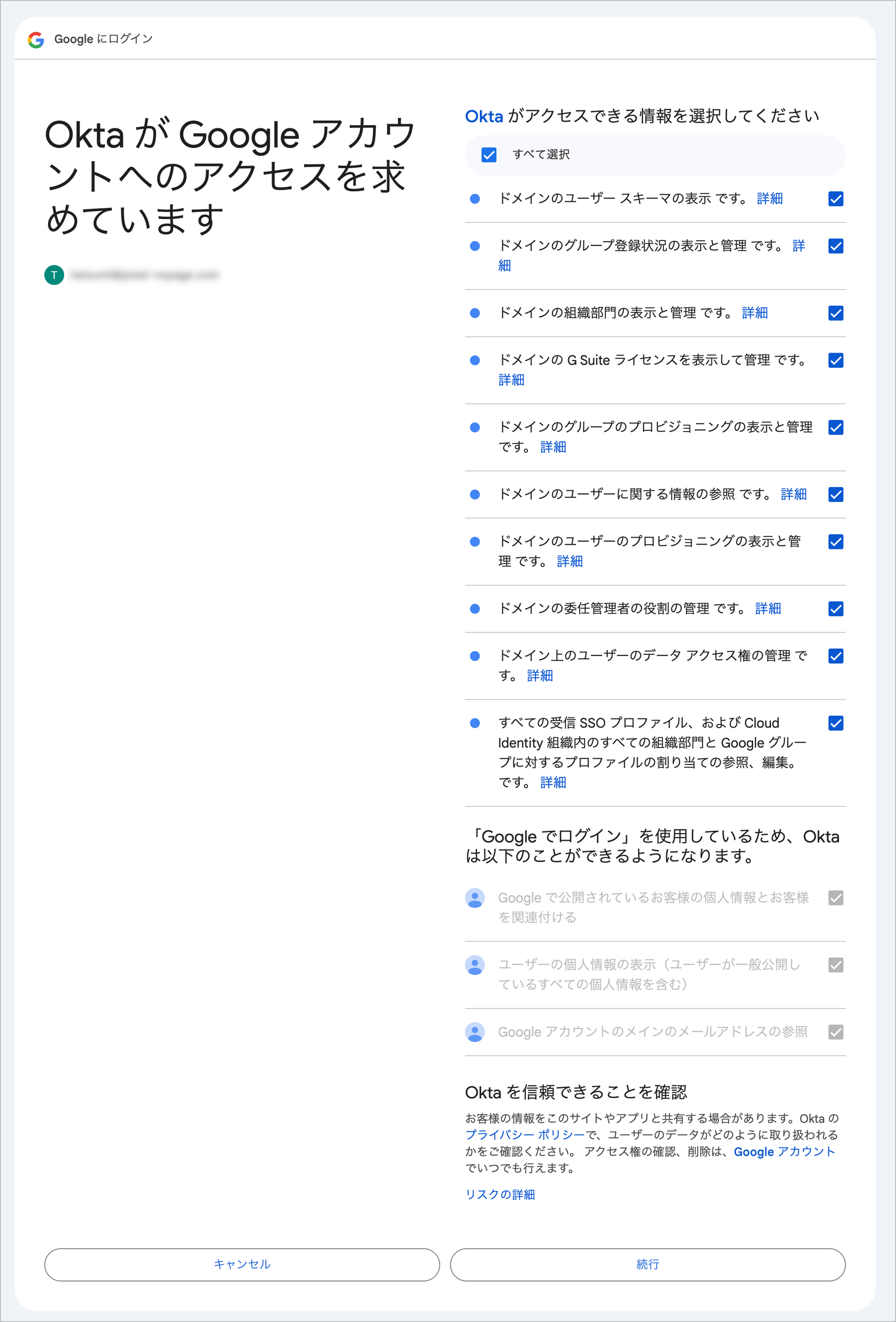Screen dimensions: 896x1322
Task: Click the person icon beside ユーザーの個人情報の表示
Action: 475,965
